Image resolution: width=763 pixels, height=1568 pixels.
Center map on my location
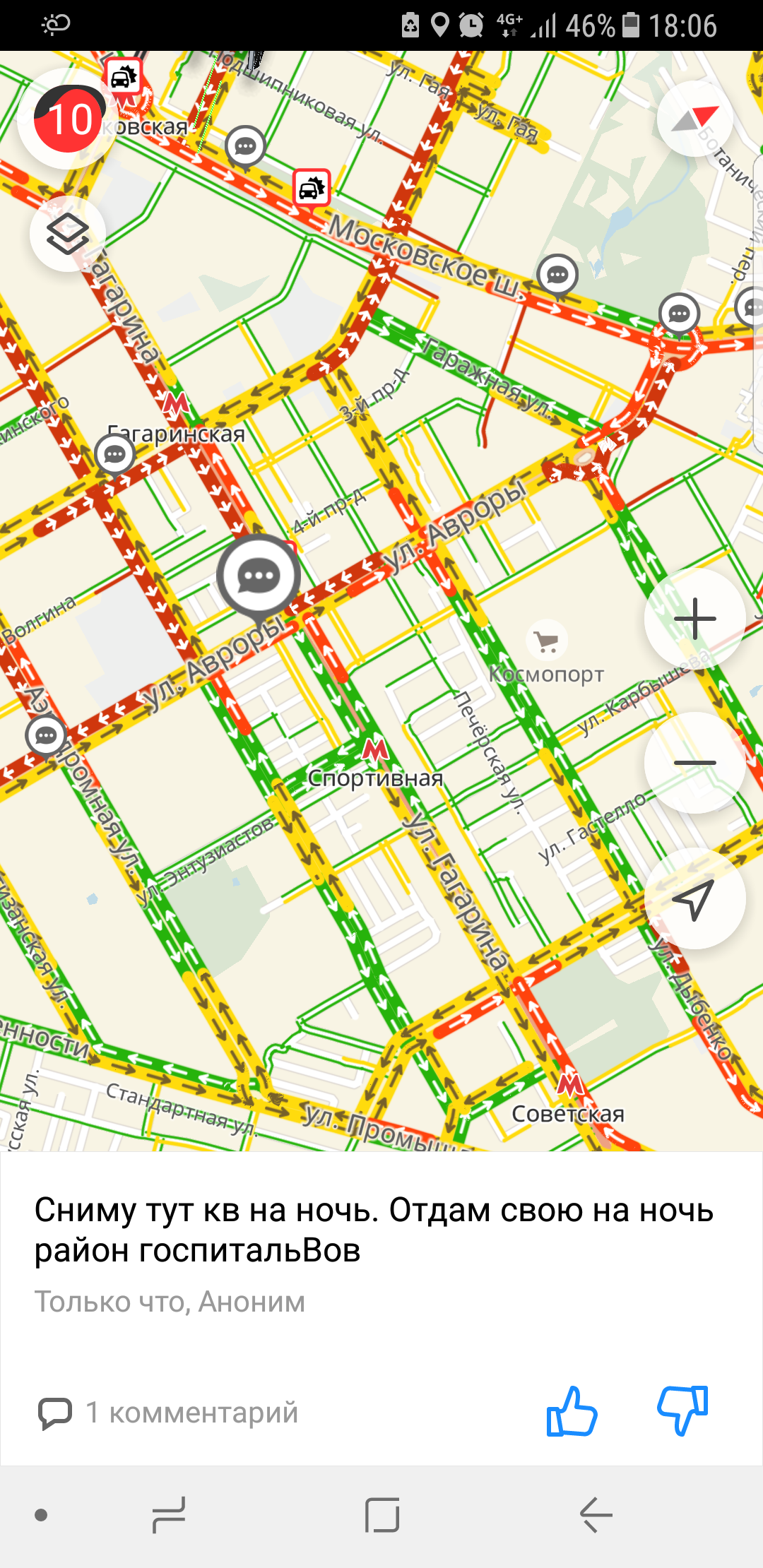tap(695, 898)
